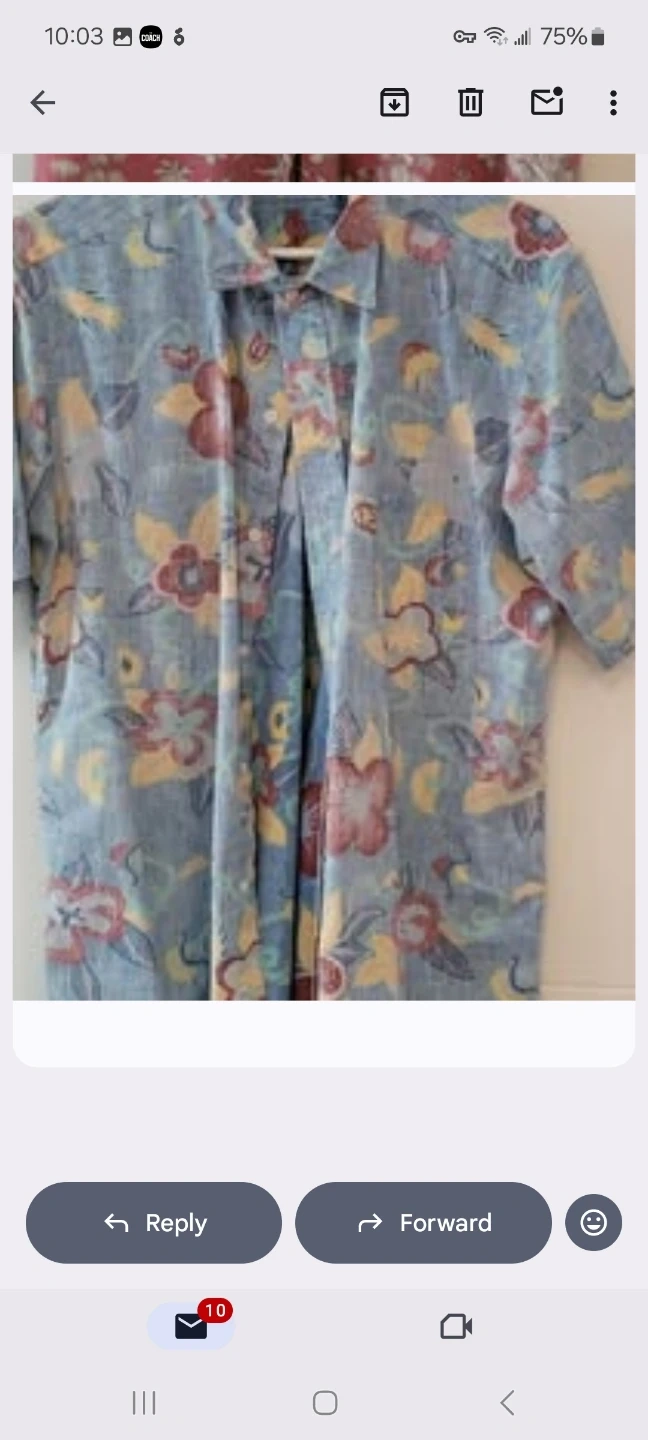Open the blue floral shirt image
This screenshot has width=648, height=1440.
point(324,597)
